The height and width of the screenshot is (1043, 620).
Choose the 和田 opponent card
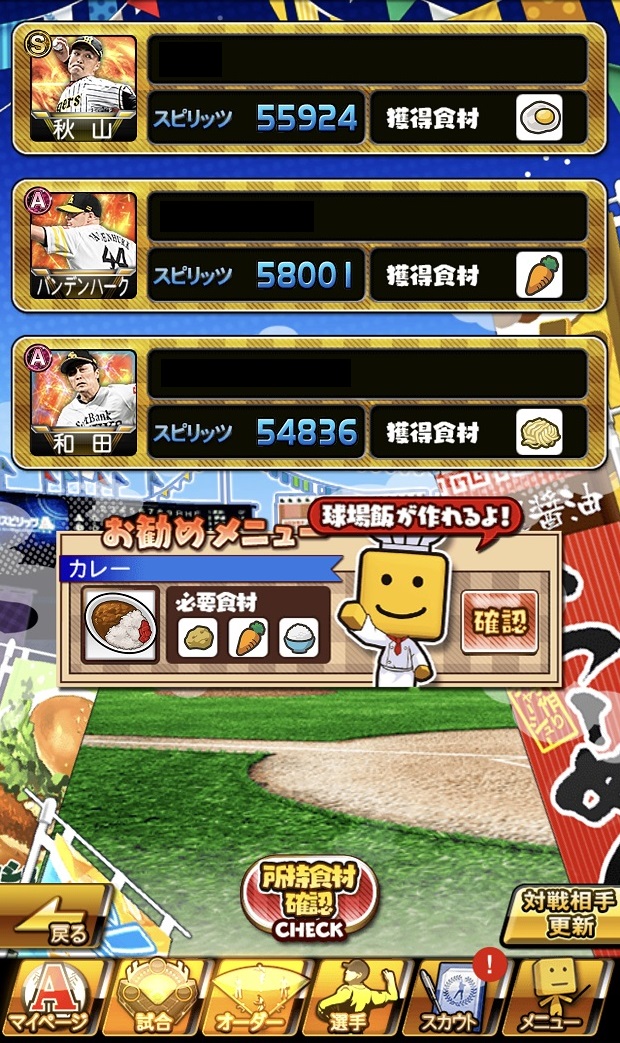(310, 402)
